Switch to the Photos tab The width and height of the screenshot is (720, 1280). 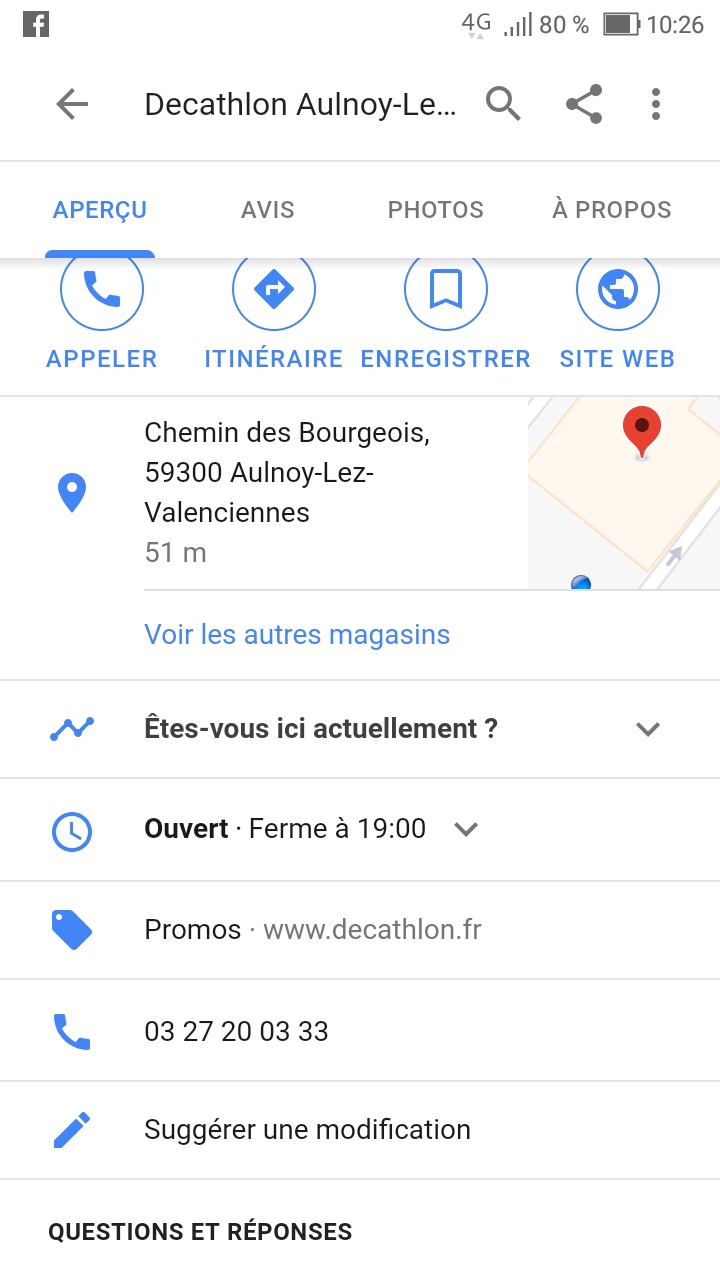(436, 210)
